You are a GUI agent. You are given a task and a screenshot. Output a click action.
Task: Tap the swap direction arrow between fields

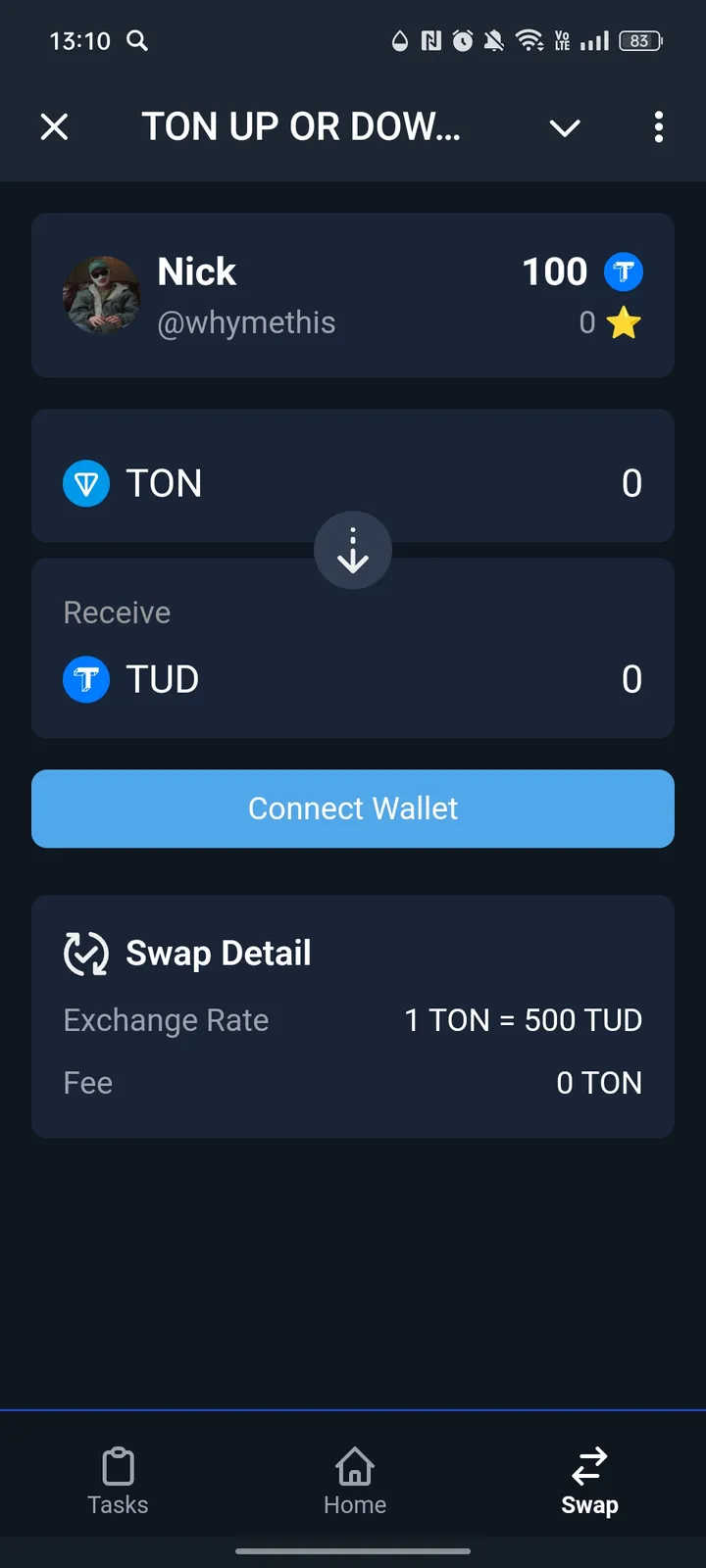(353, 551)
